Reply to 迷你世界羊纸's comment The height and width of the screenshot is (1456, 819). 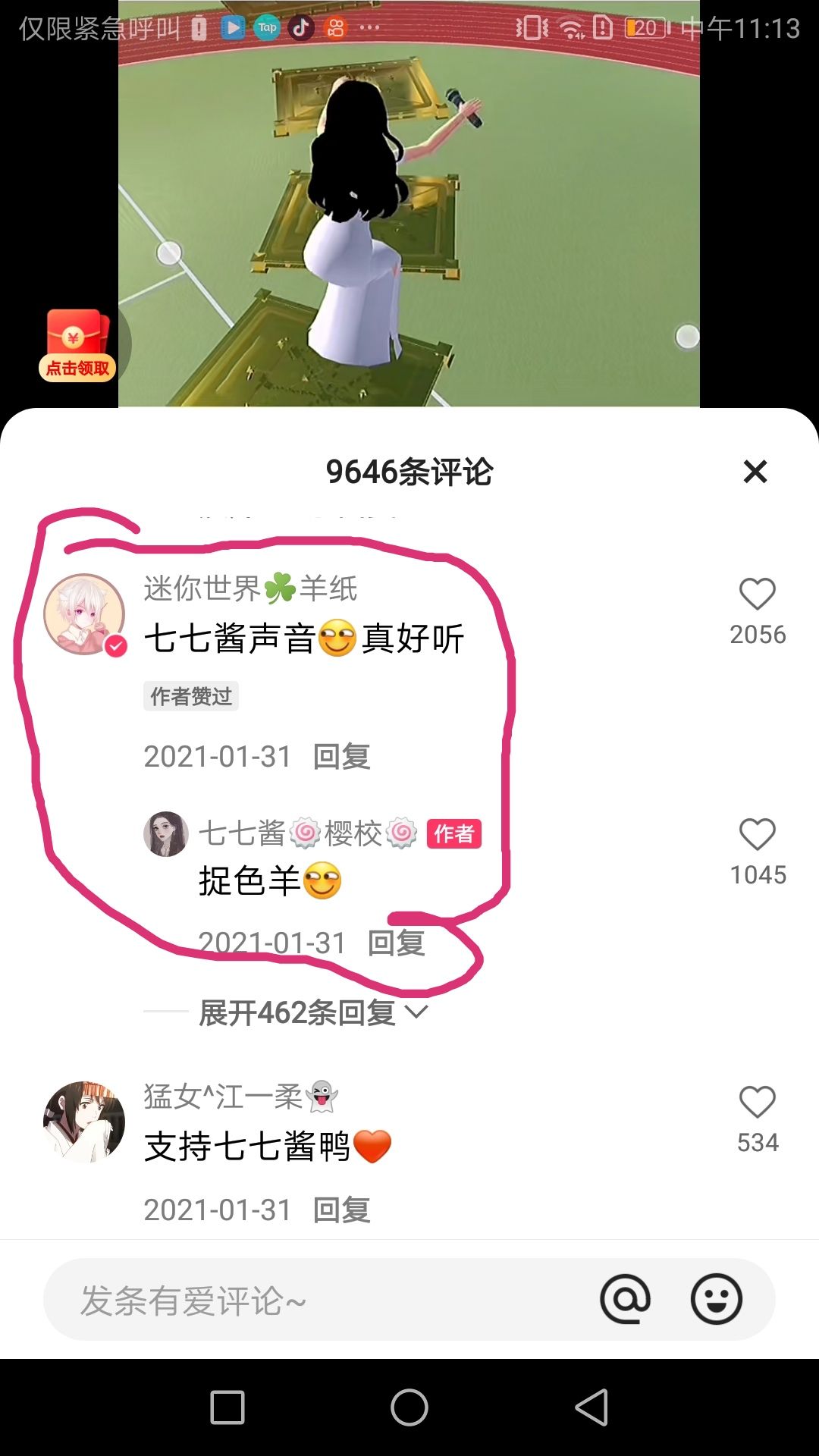341,756
